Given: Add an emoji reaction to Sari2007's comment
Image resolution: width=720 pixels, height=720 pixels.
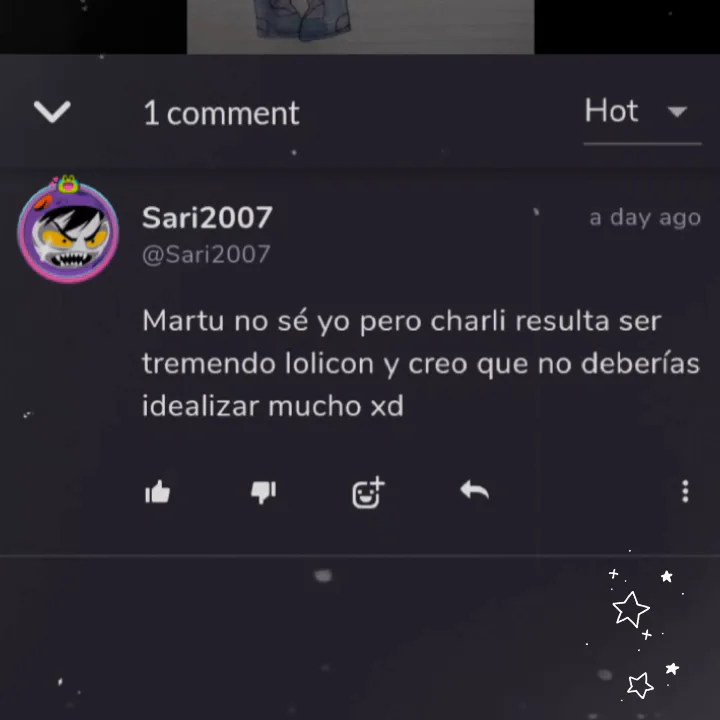Looking at the screenshot, I should tap(368, 491).
